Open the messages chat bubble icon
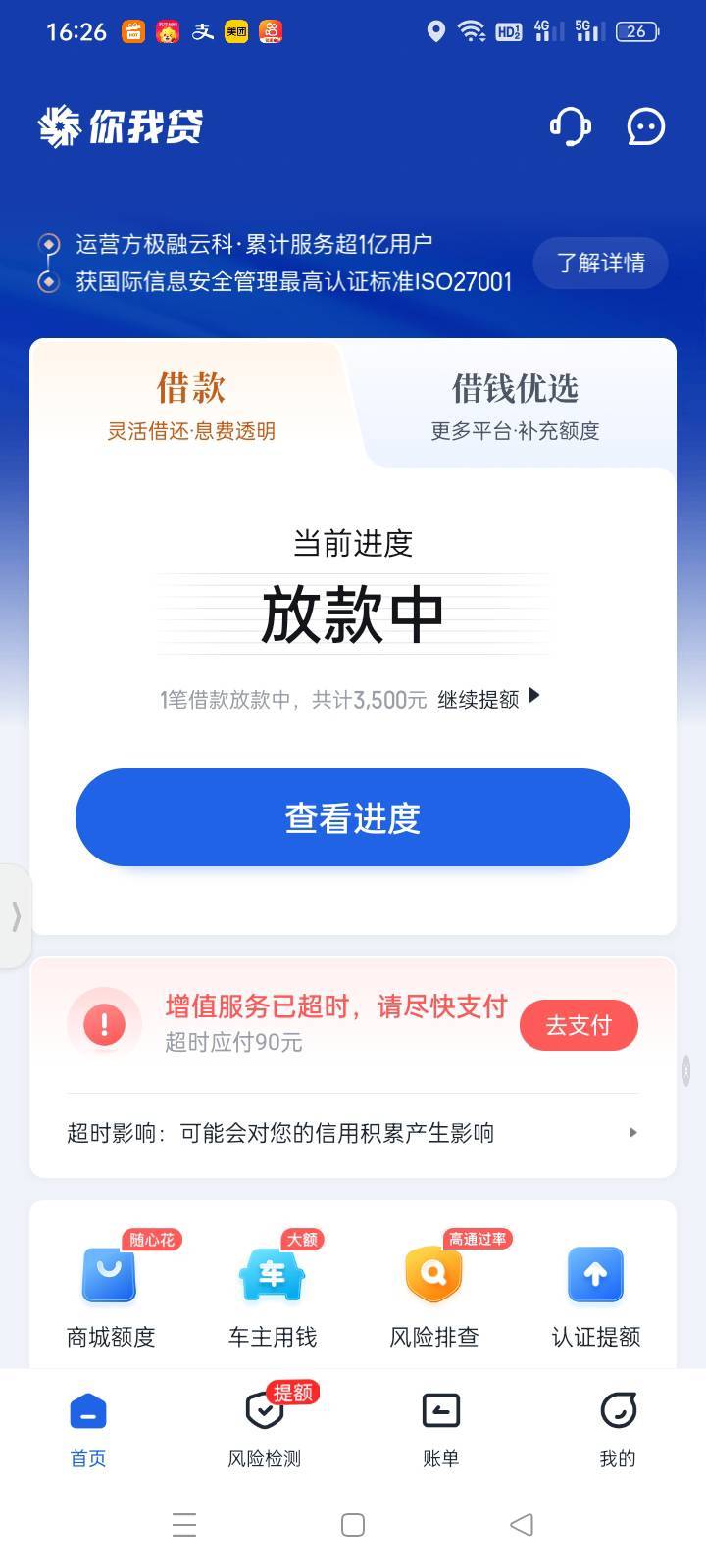The width and height of the screenshot is (706, 1568). point(646,126)
